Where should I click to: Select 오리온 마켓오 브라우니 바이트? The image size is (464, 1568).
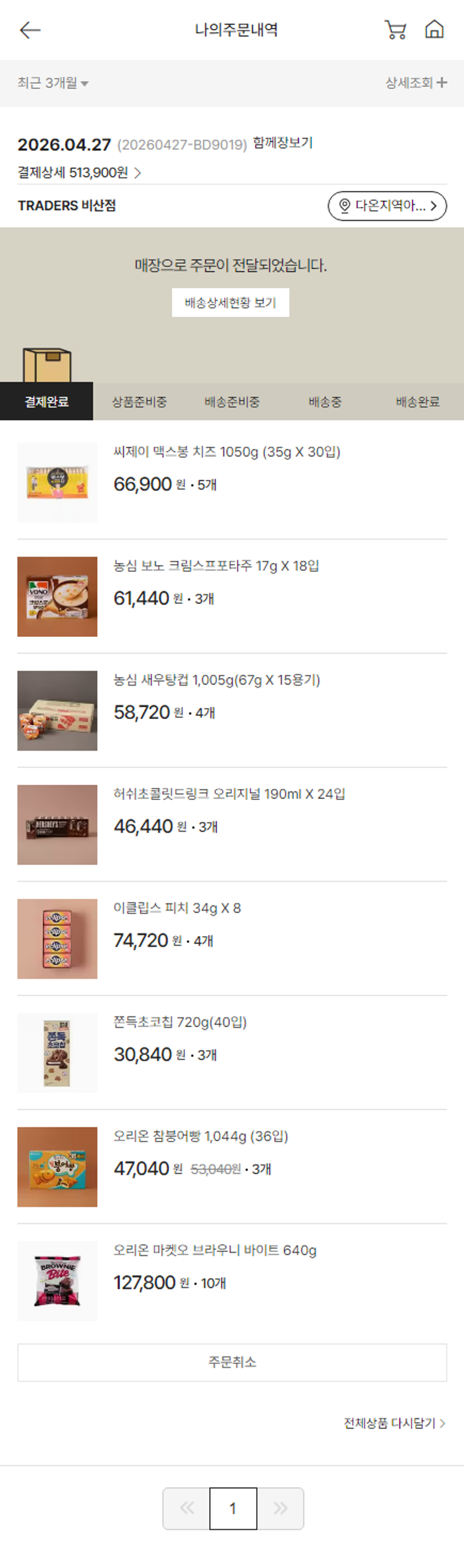pos(215,1250)
